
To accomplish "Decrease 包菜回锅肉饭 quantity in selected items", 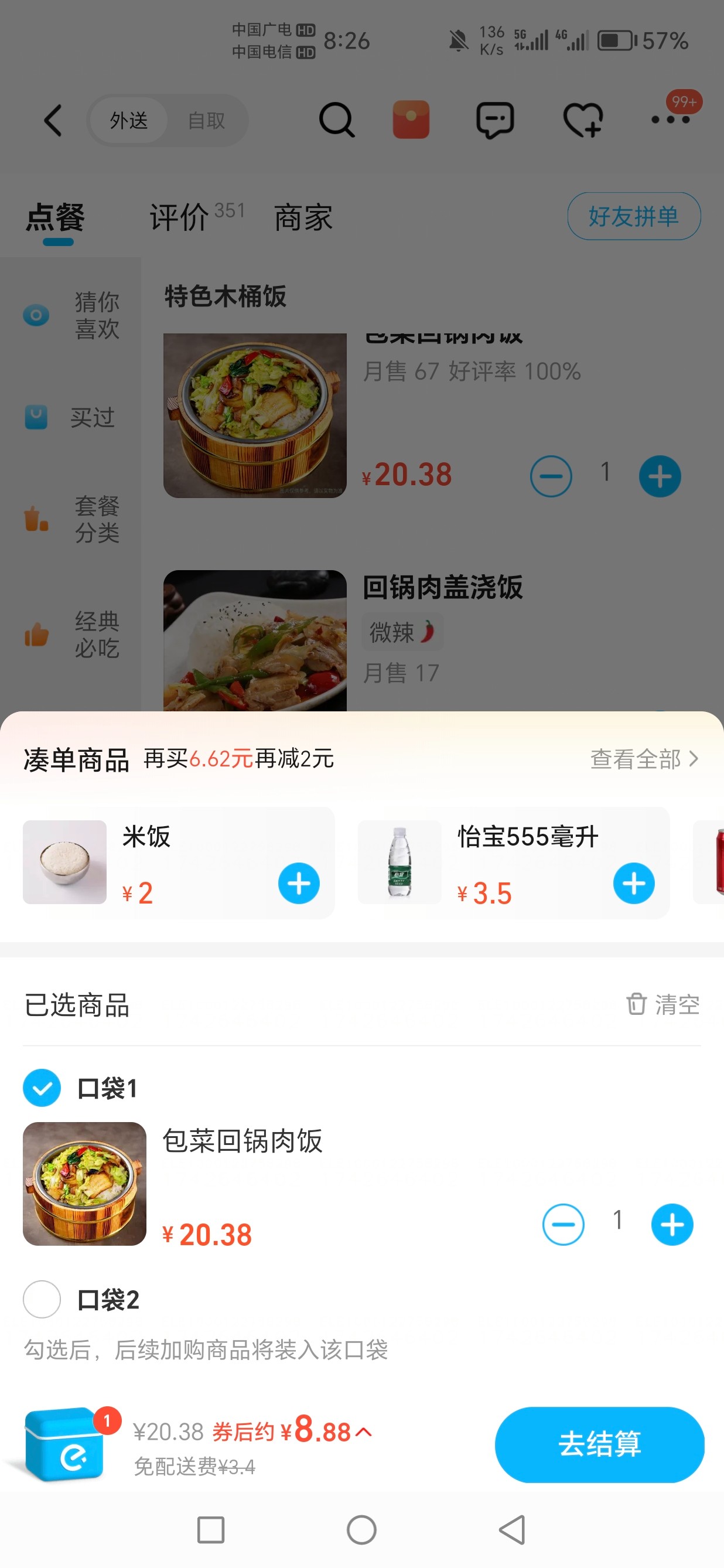I will click(x=563, y=1225).
